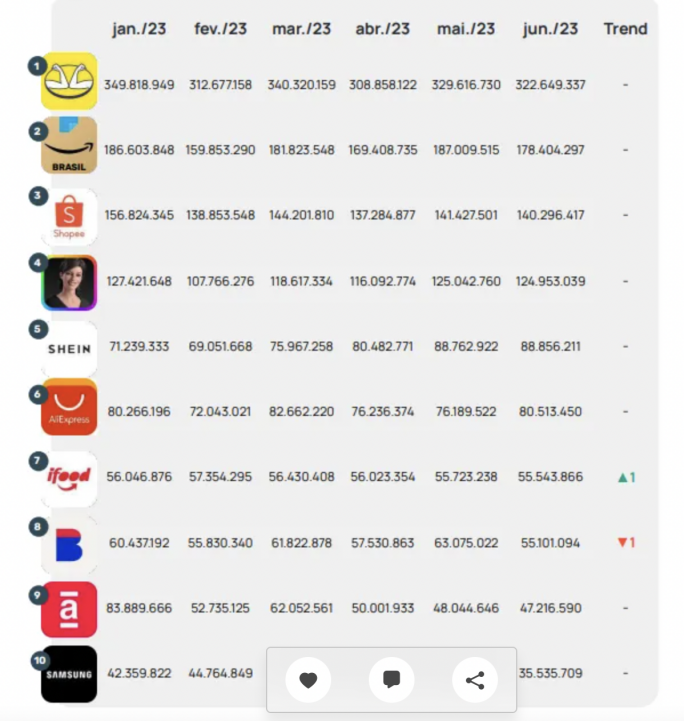Share this ranking

click(x=475, y=680)
